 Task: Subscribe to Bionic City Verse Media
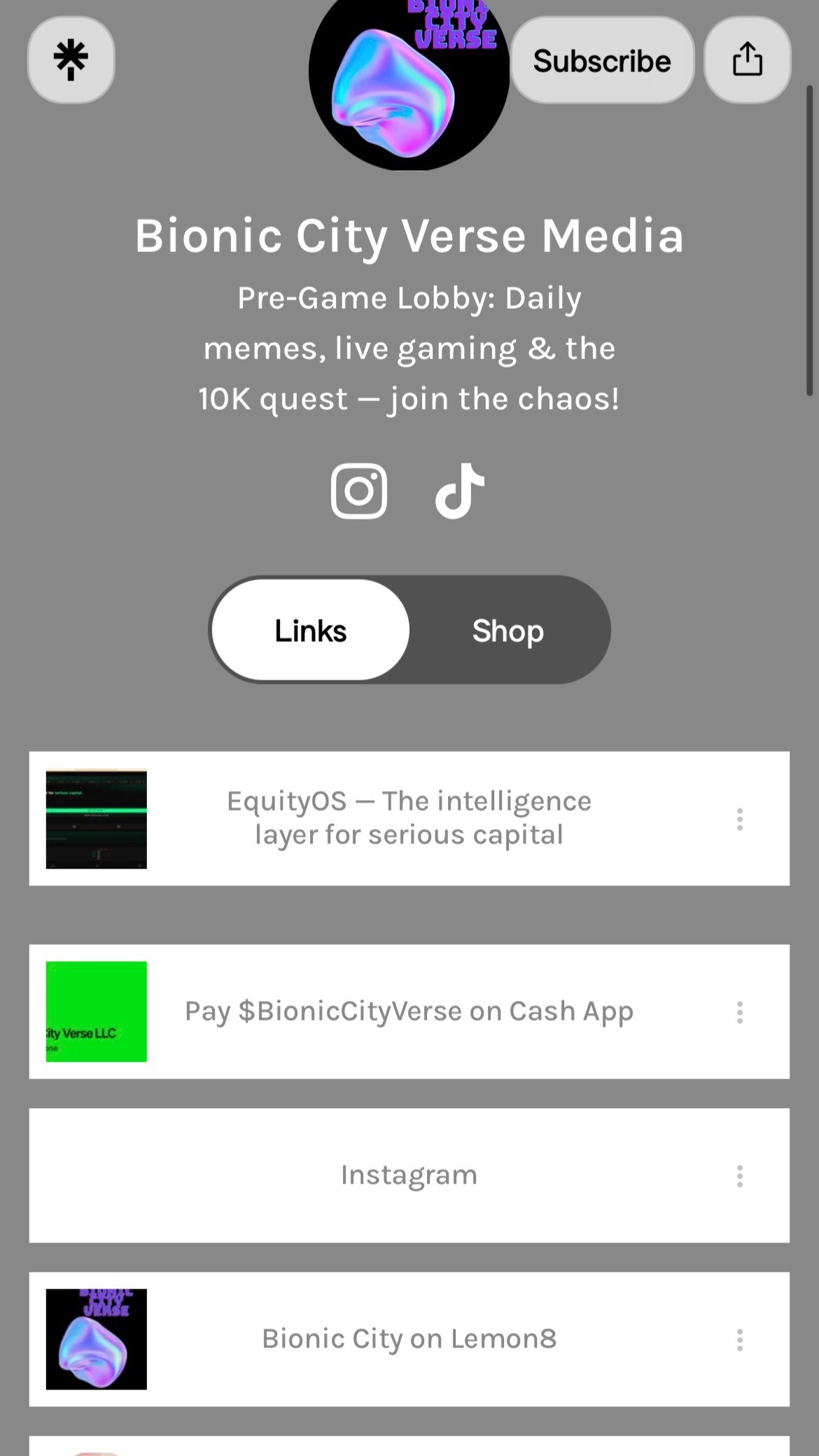pos(602,60)
